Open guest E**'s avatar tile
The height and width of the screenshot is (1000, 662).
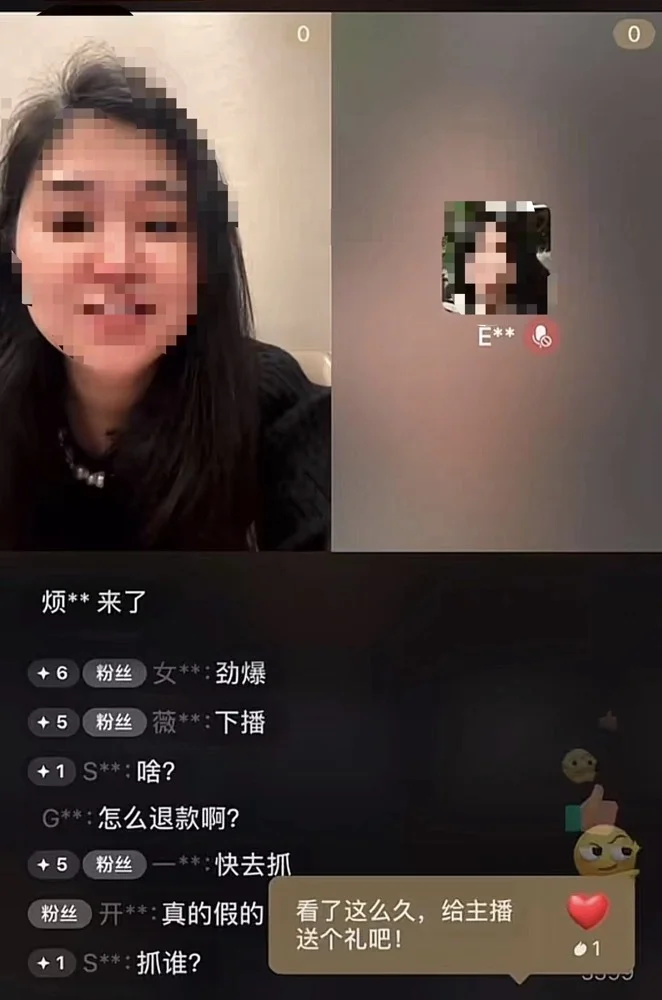[x=496, y=259]
